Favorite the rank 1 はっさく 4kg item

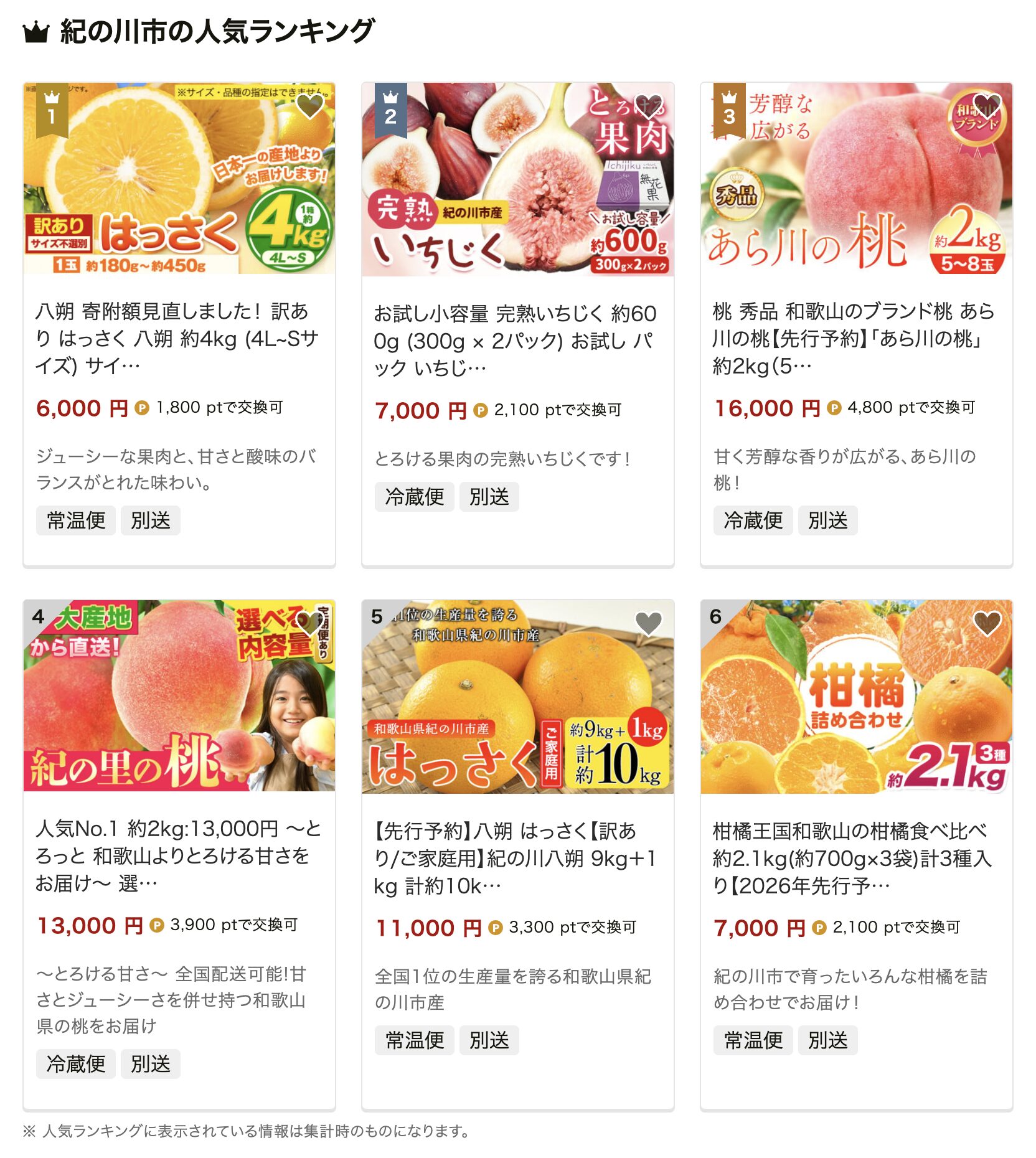[309, 106]
